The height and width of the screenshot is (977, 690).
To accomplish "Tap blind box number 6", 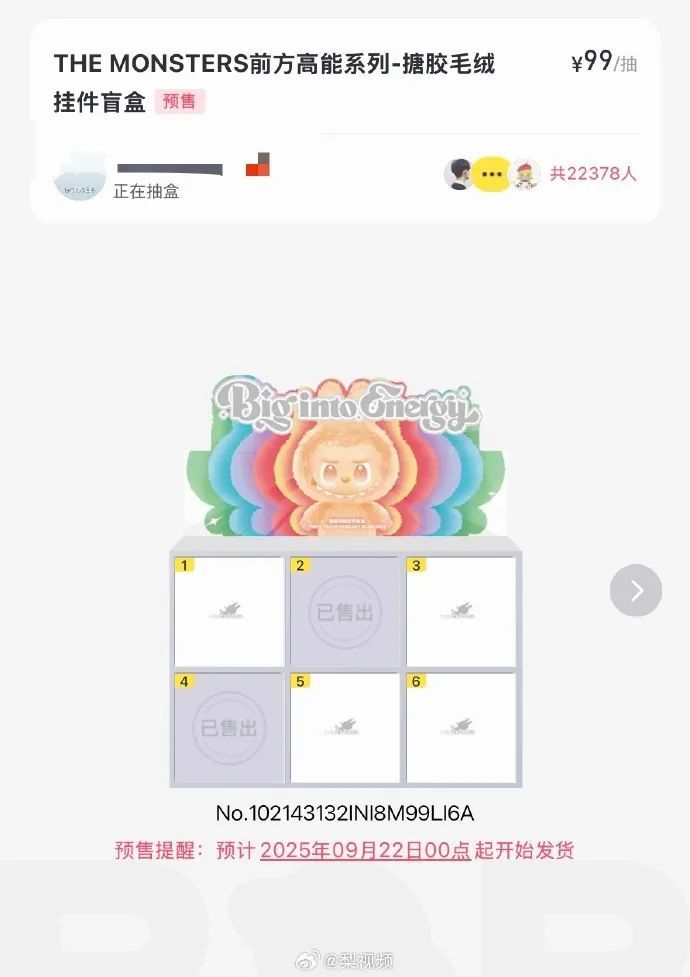I will [x=460, y=727].
